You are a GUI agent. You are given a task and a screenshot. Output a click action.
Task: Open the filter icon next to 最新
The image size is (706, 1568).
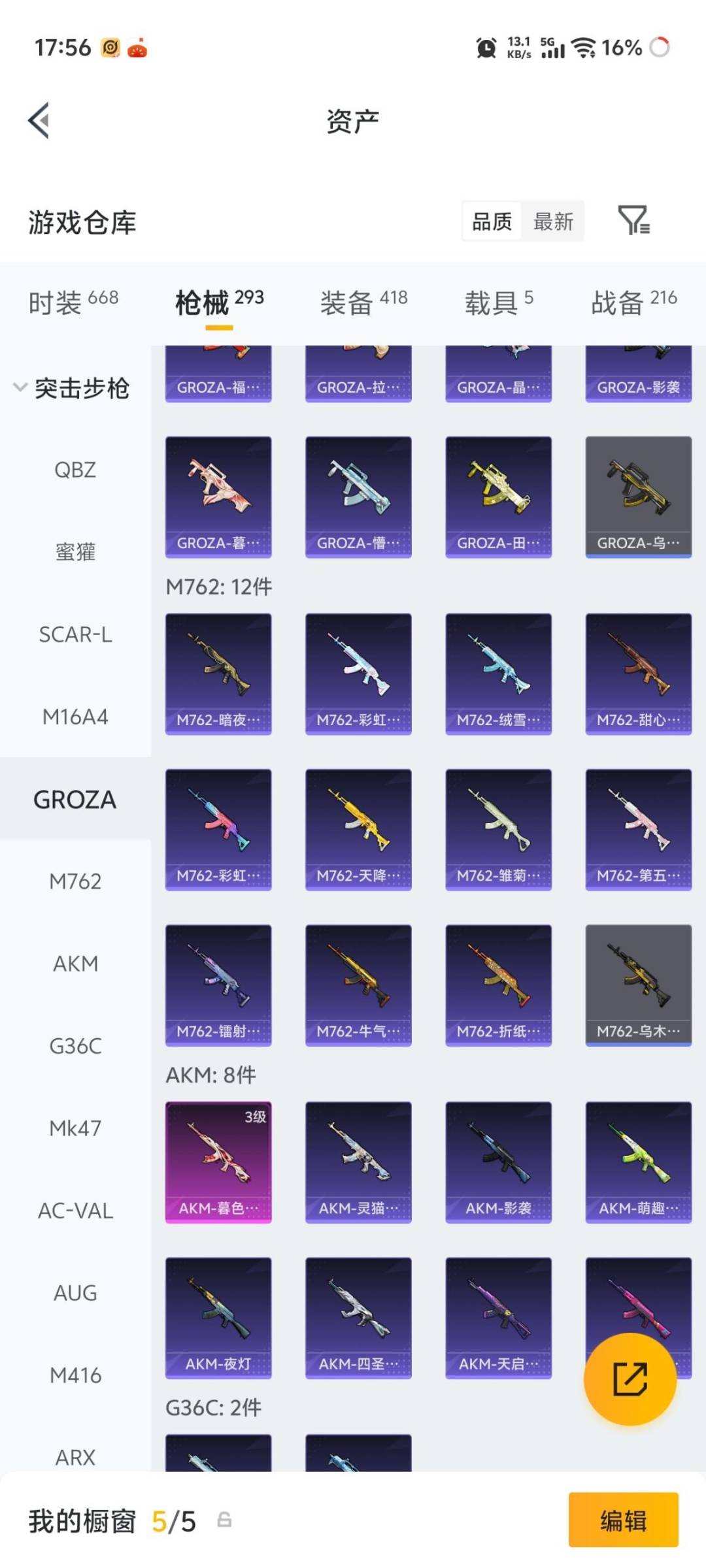(x=633, y=220)
